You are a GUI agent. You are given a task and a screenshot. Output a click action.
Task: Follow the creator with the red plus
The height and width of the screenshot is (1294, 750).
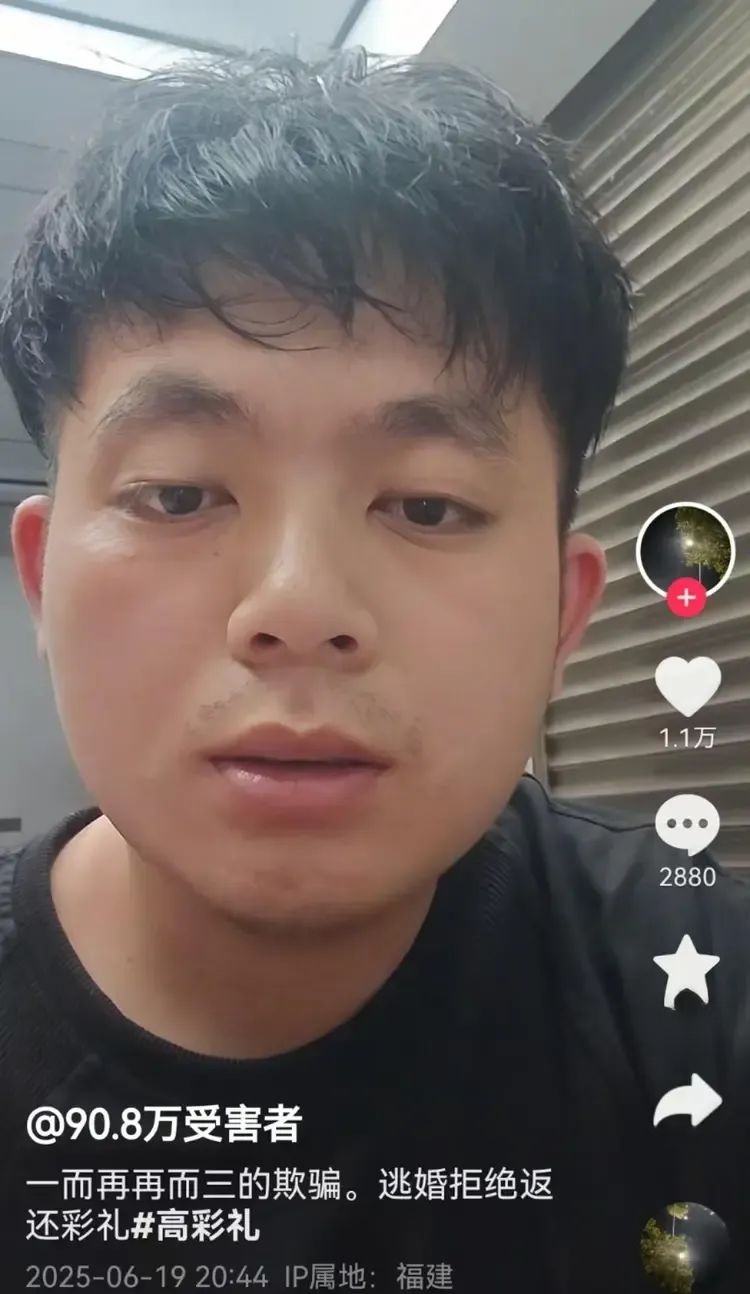pyautogui.click(x=686, y=599)
